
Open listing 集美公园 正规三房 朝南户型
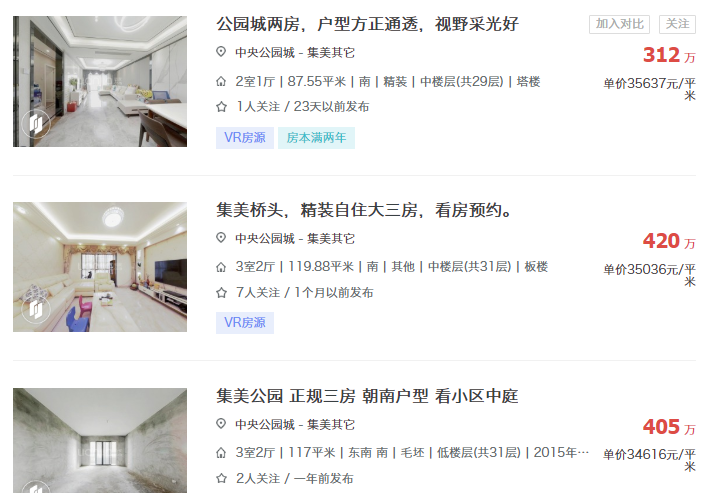pyautogui.click(x=367, y=396)
